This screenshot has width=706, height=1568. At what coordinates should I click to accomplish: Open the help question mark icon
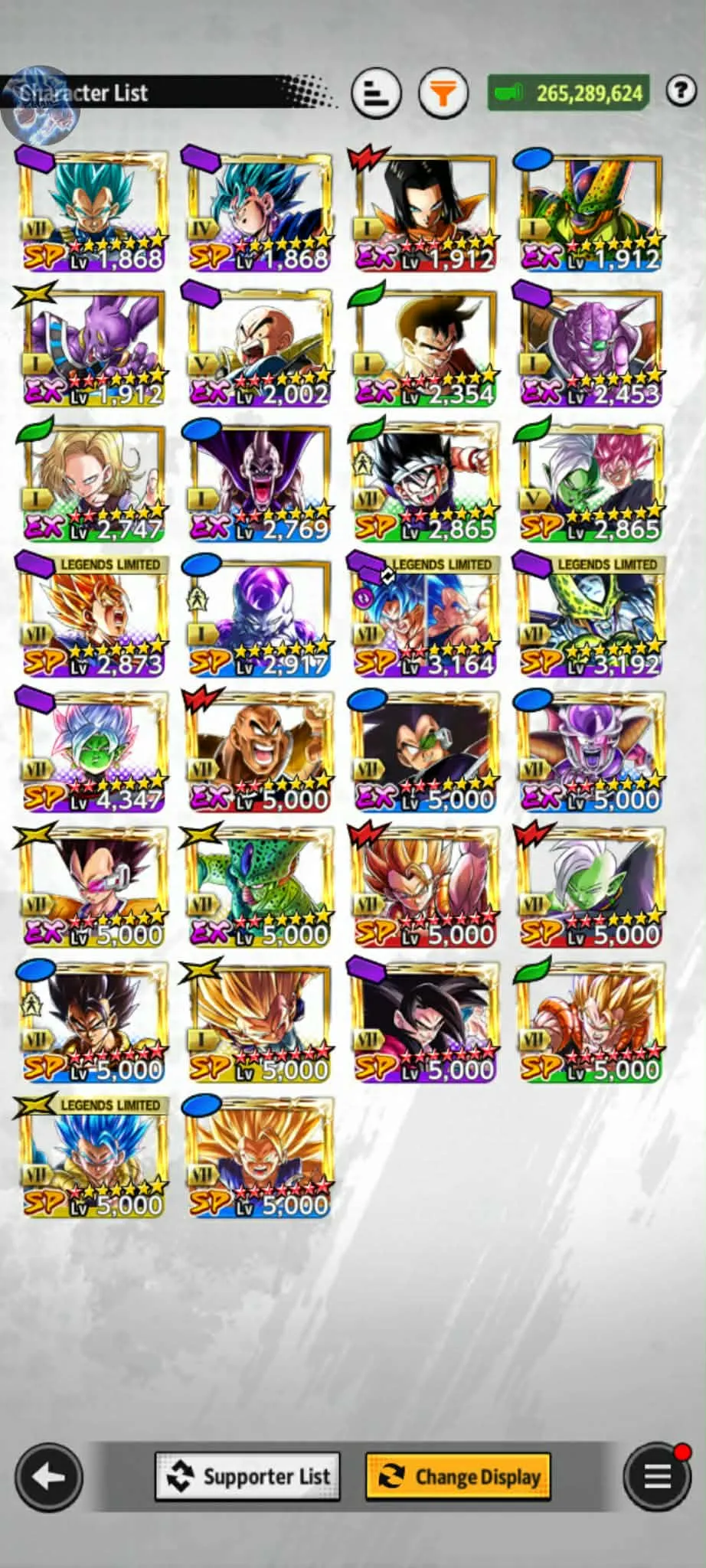click(x=679, y=93)
